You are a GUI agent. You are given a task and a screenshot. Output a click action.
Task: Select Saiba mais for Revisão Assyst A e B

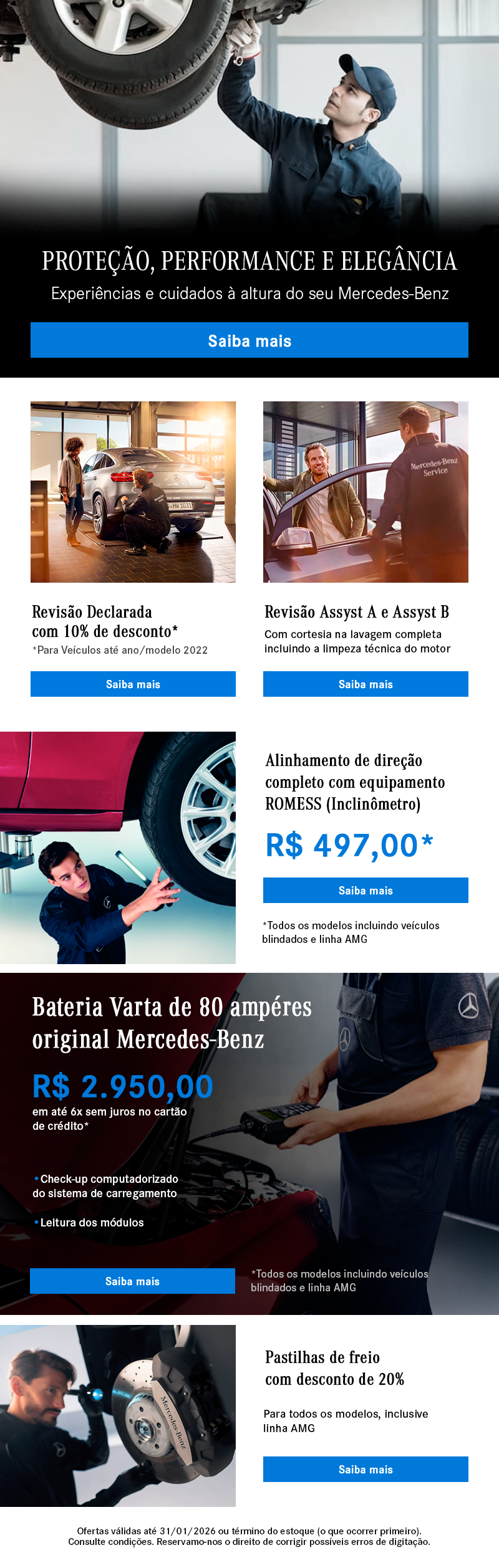click(x=366, y=684)
